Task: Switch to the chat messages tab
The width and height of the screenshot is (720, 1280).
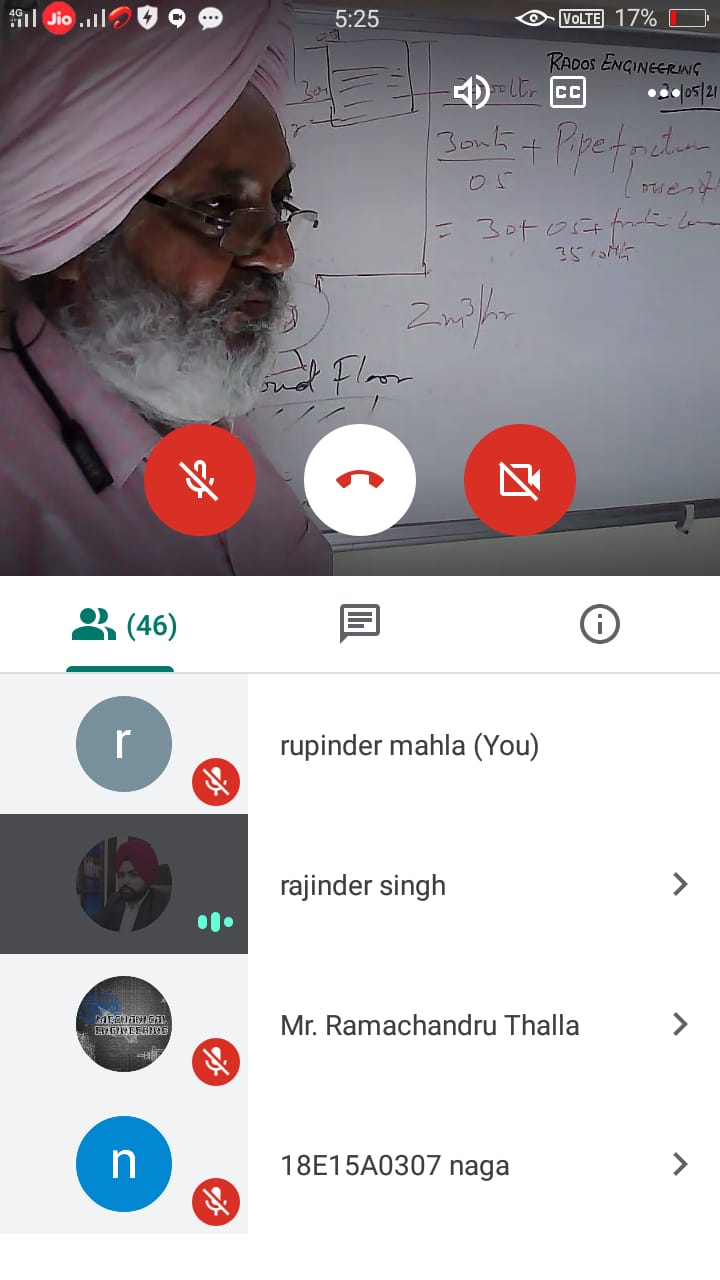Action: (x=360, y=625)
